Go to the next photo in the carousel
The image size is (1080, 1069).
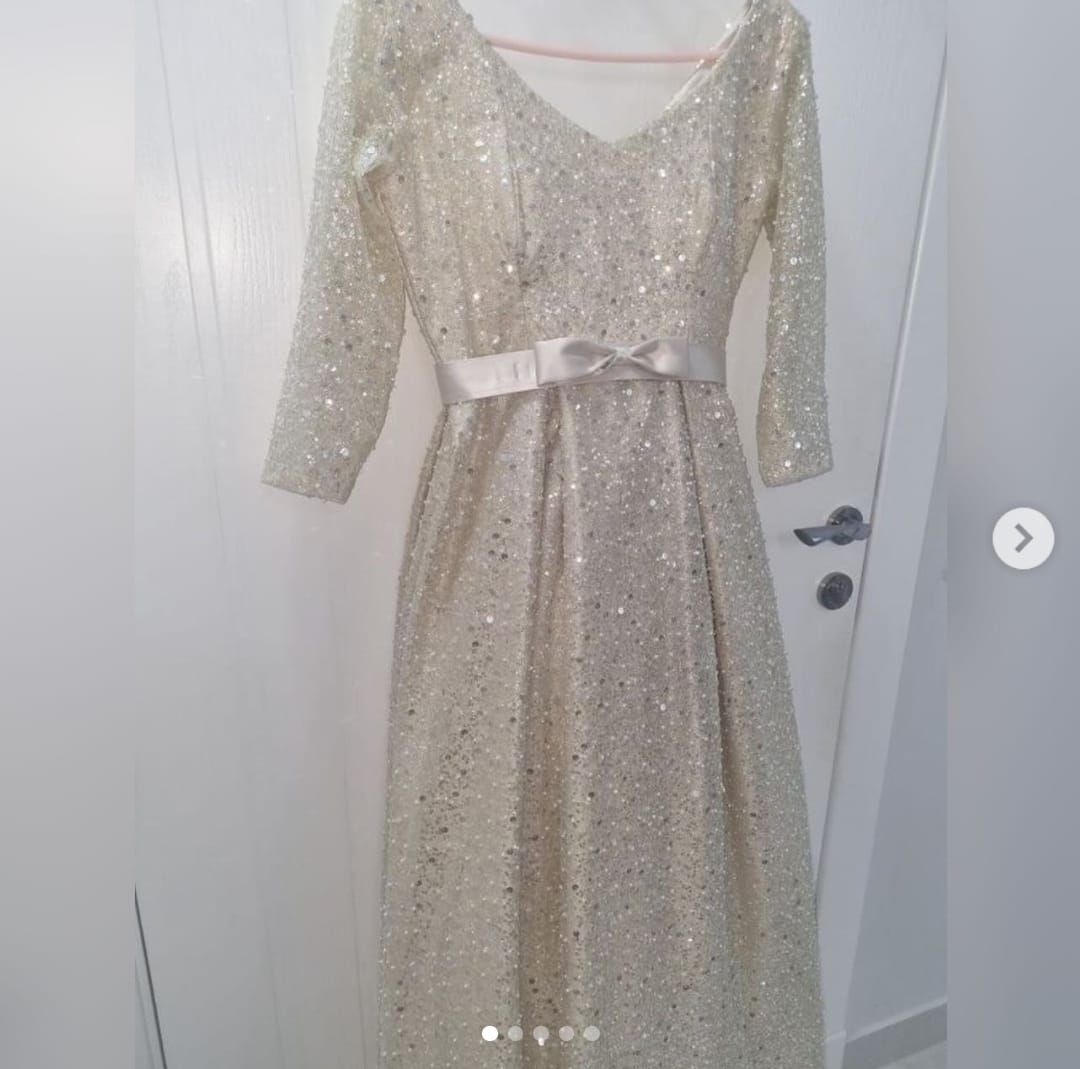point(1022,539)
